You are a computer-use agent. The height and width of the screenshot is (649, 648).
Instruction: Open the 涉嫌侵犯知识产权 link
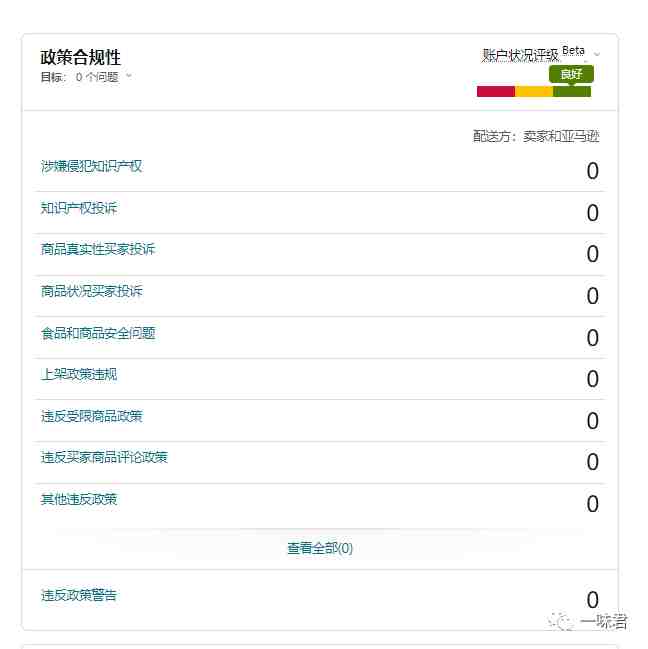tap(91, 166)
